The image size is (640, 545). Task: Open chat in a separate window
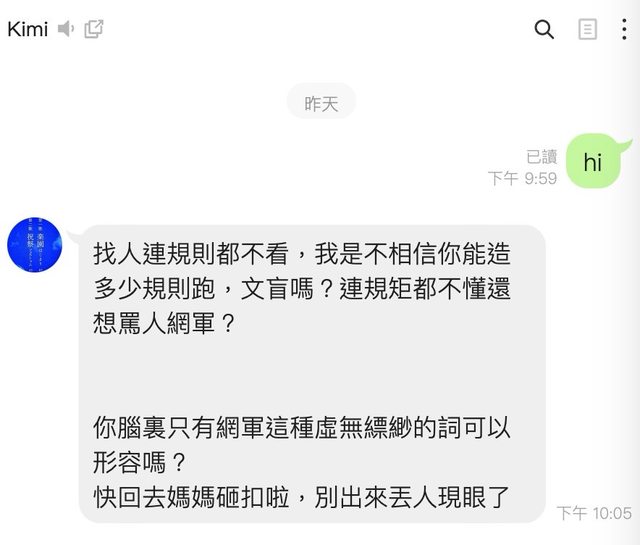[94, 29]
